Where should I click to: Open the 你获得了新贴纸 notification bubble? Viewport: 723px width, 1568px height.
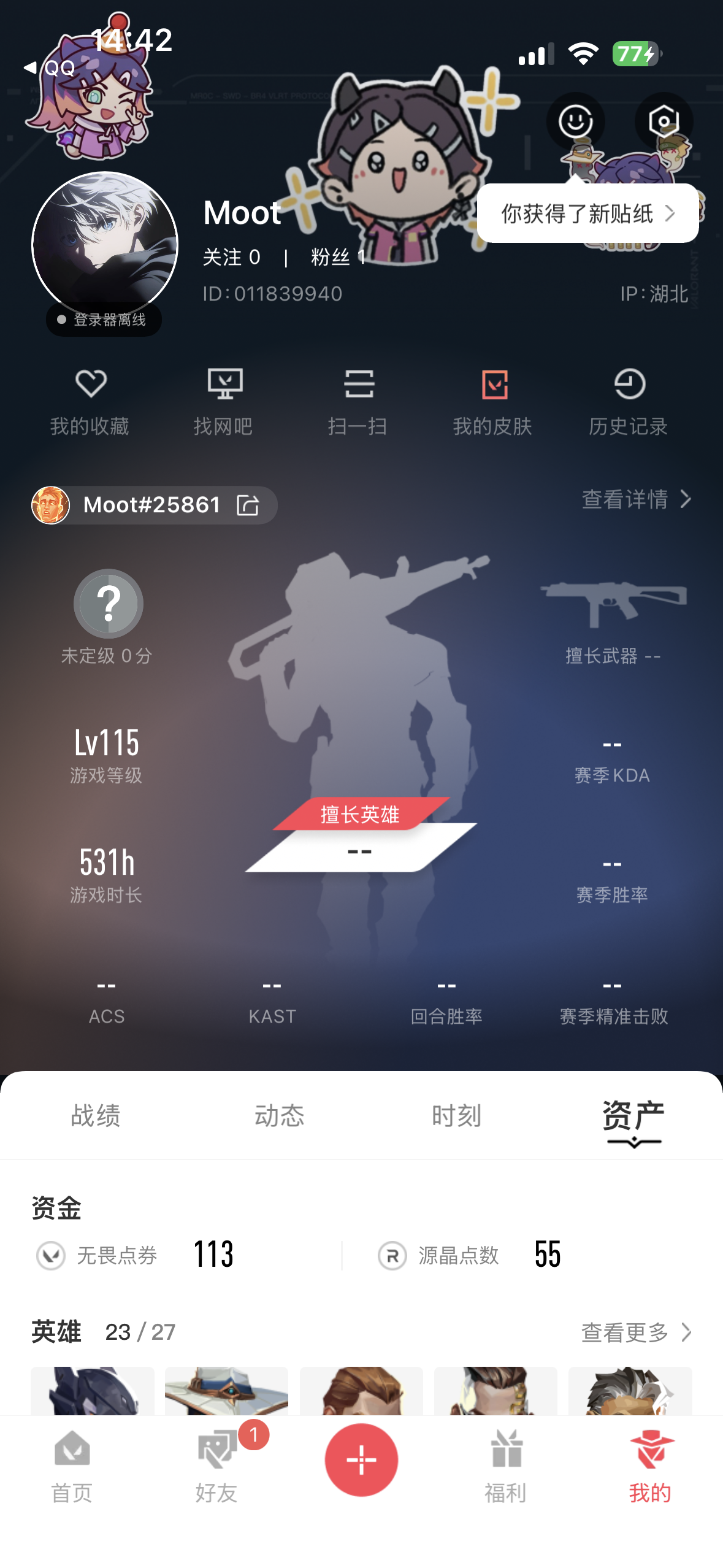click(x=587, y=213)
